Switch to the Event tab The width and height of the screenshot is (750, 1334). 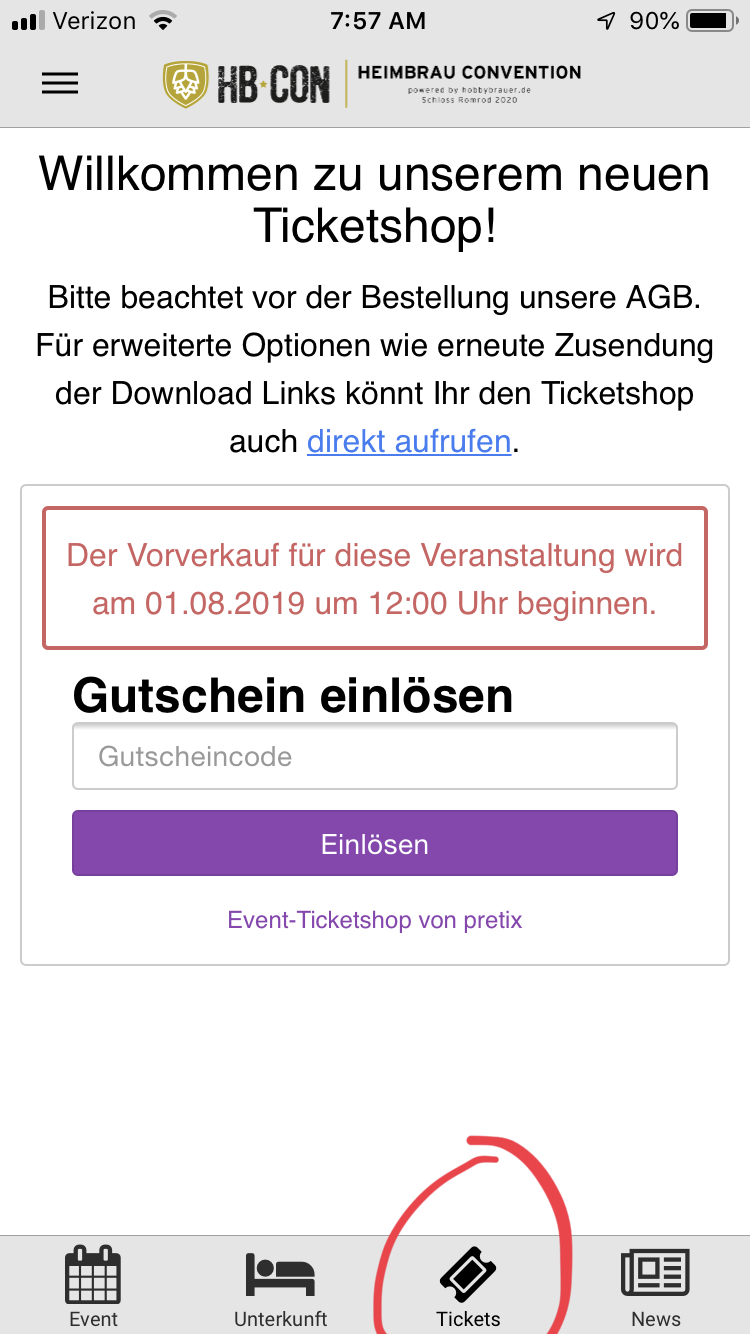(93, 1286)
